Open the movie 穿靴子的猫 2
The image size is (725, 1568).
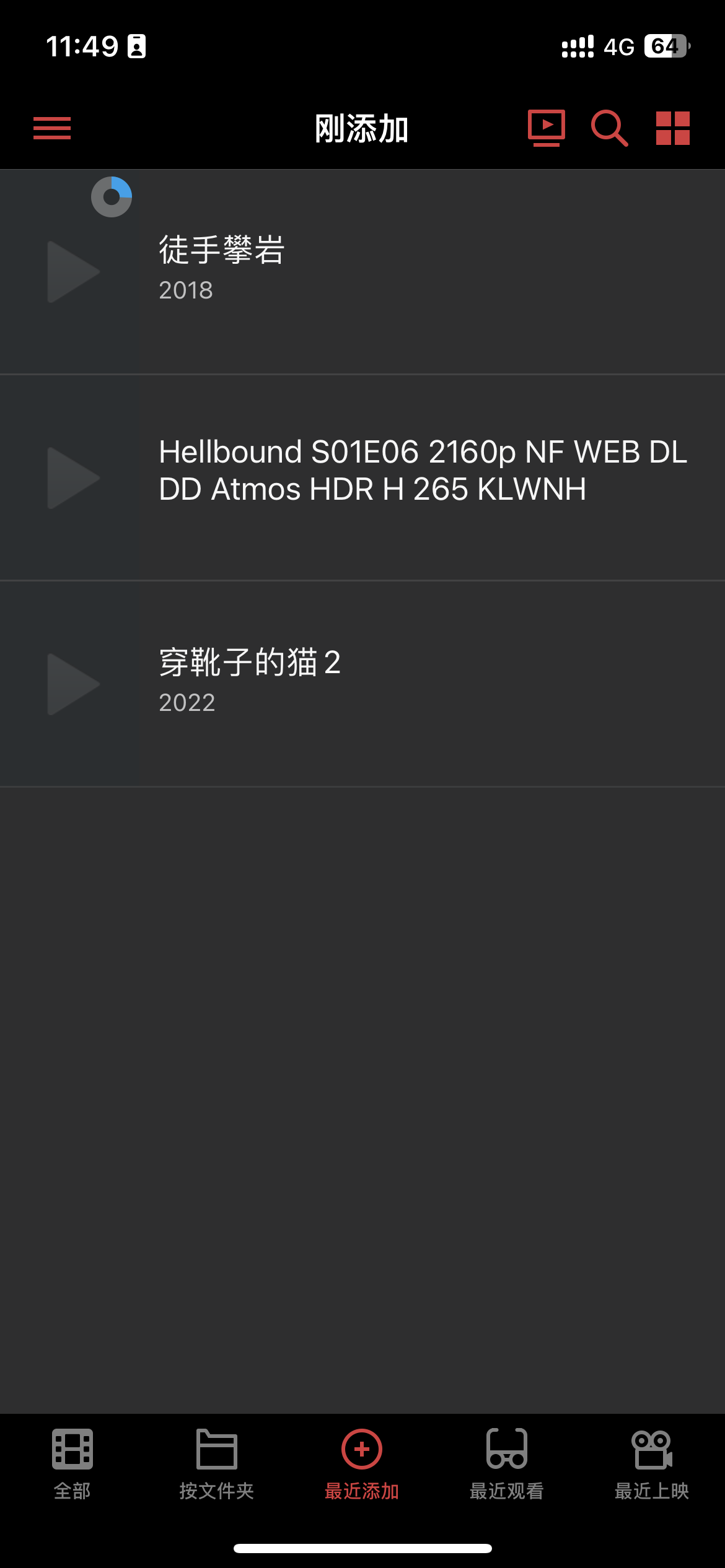(x=362, y=683)
